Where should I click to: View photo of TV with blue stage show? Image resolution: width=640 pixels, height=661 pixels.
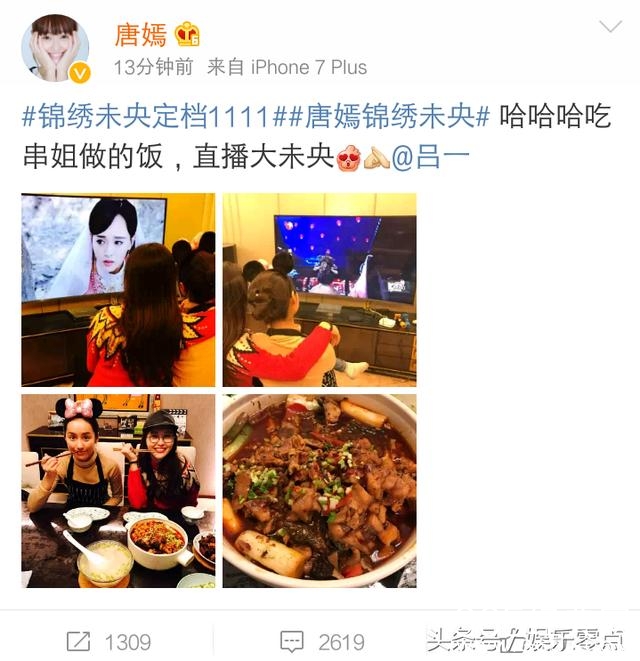319,290
